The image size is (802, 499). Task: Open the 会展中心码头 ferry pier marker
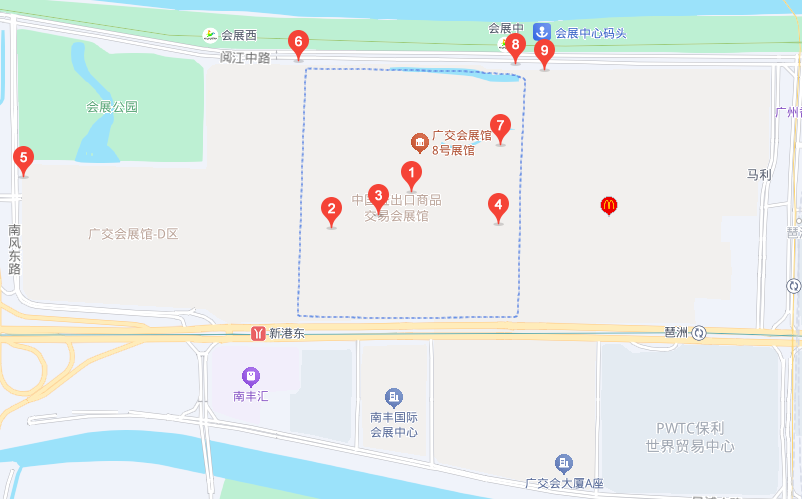(x=542, y=32)
